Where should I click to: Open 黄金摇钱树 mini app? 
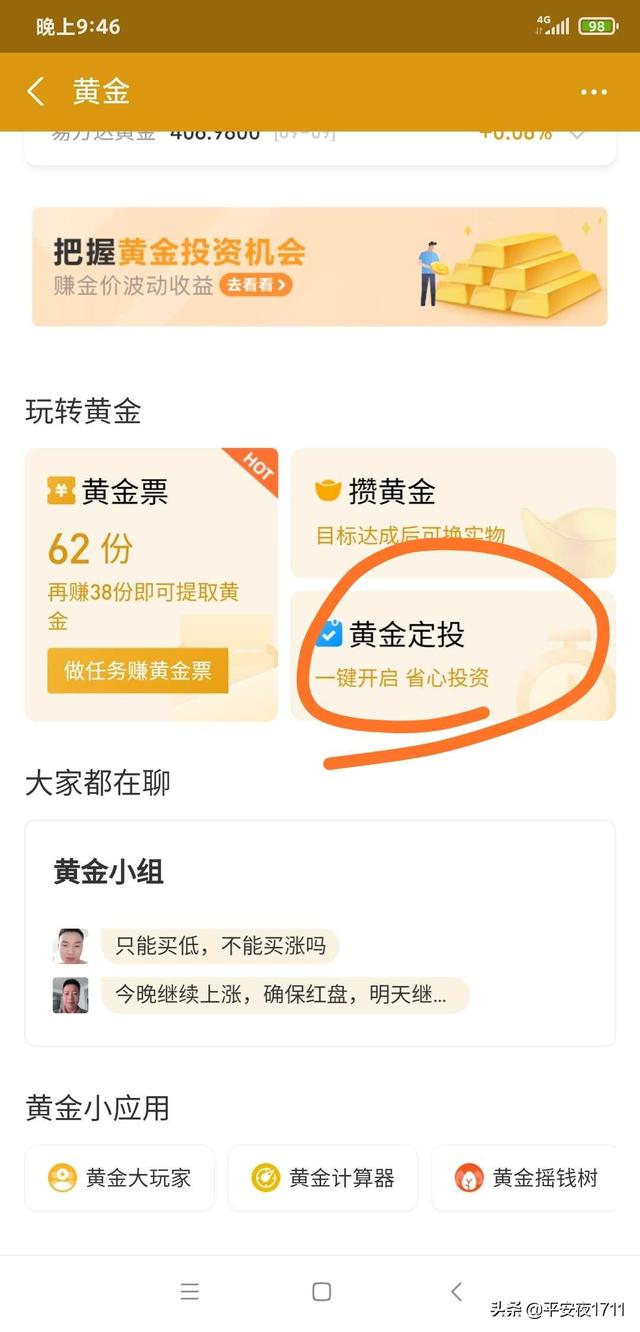point(524,1177)
